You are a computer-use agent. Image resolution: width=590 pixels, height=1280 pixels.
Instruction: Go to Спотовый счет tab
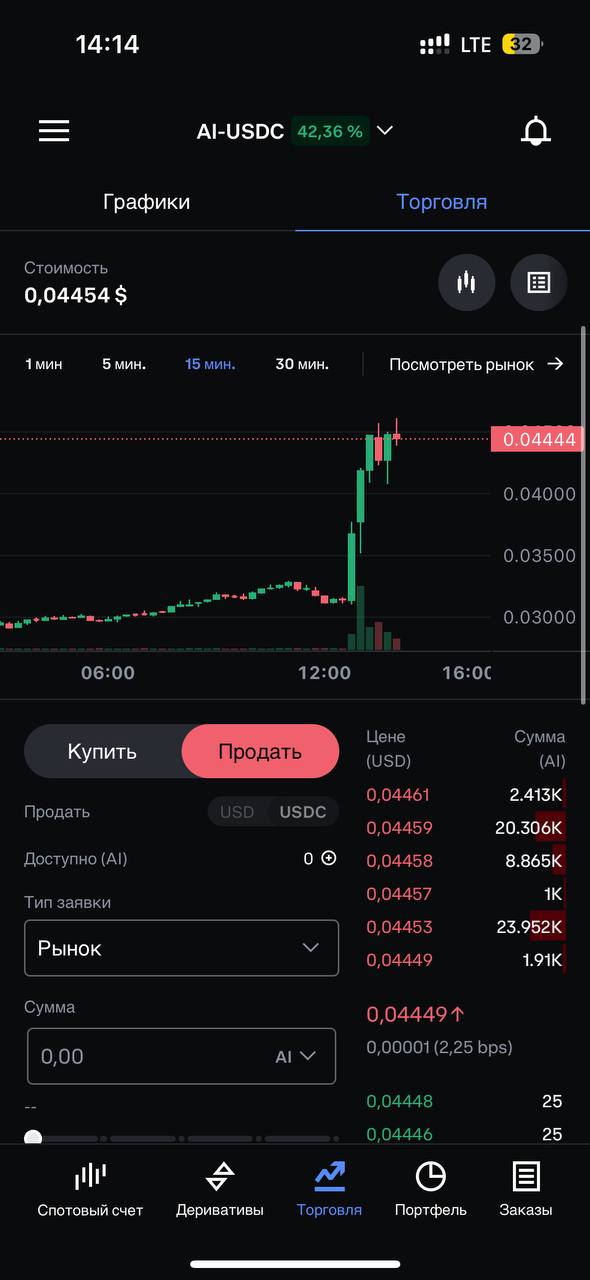[x=90, y=1189]
